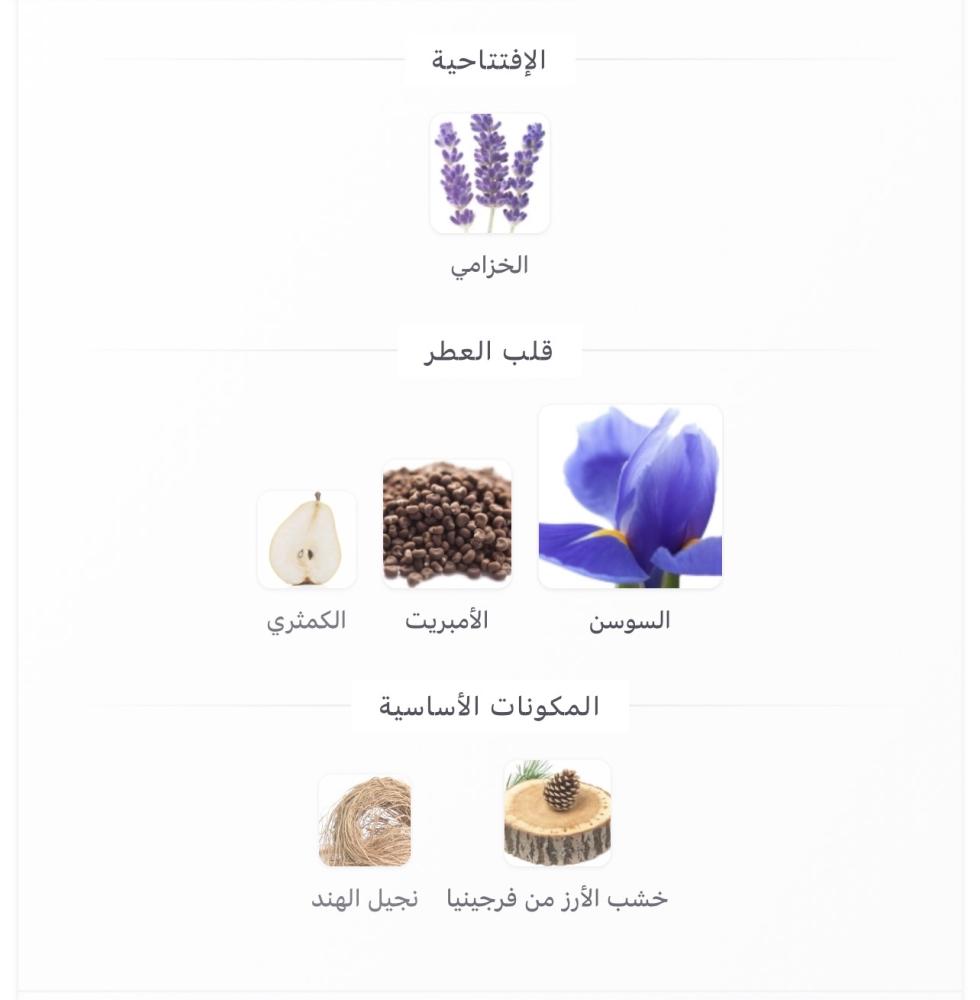Screen dimensions: 980x1000
Task: View the السوسن iris note
Action: click(630, 496)
